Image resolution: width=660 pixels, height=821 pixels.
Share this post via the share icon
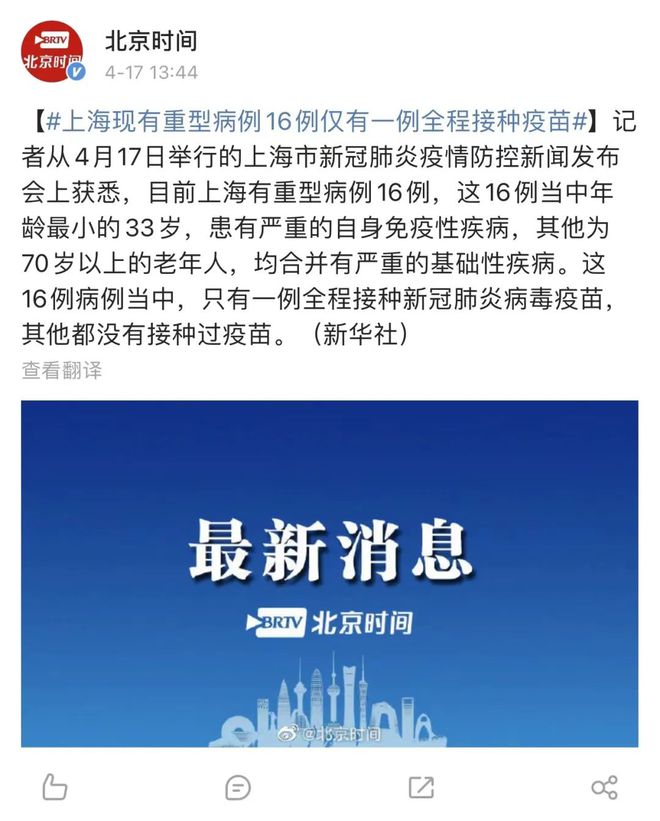pyautogui.click(x=604, y=787)
